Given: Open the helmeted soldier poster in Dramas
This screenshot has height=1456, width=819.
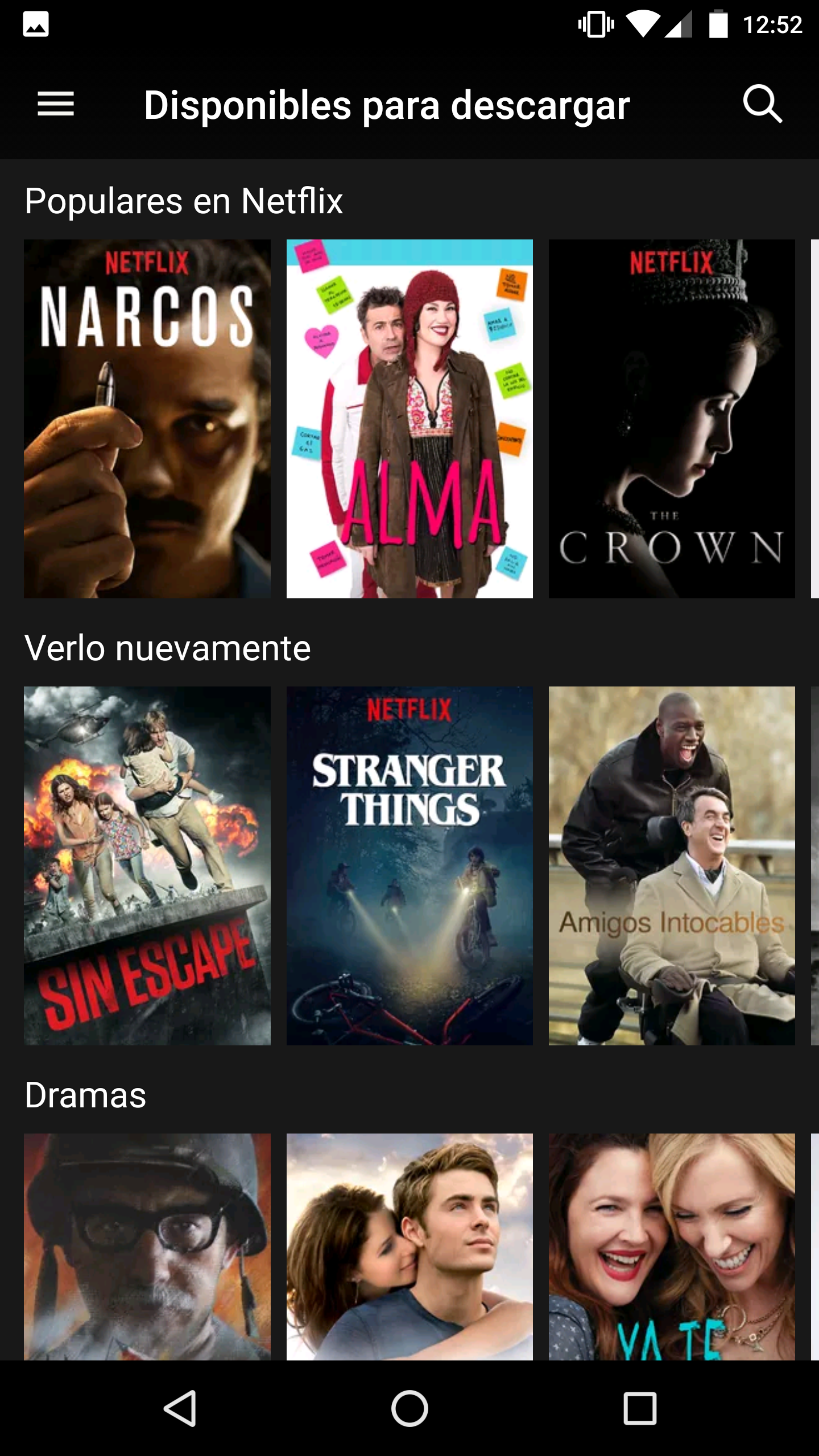Looking at the screenshot, I should pyautogui.click(x=147, y=1247).
